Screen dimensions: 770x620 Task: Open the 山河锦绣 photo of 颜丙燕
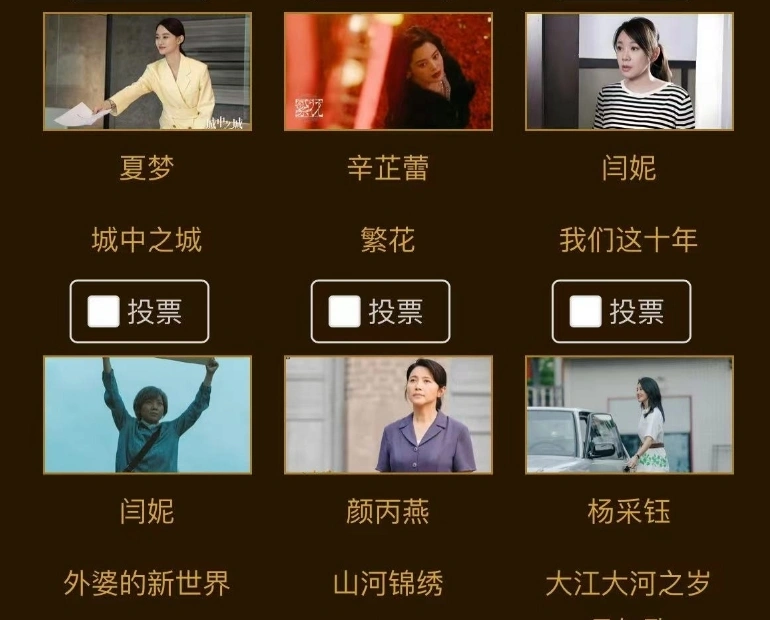(x=388, y=415)
